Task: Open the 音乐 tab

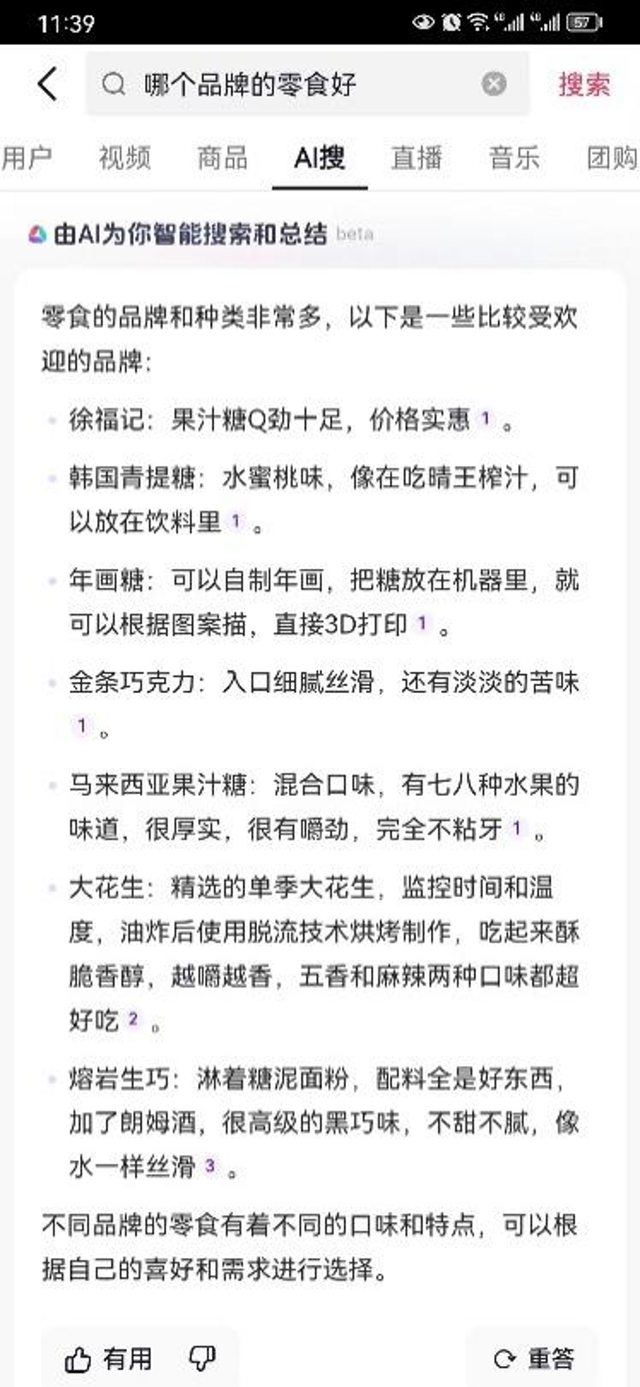Action: 514,157
